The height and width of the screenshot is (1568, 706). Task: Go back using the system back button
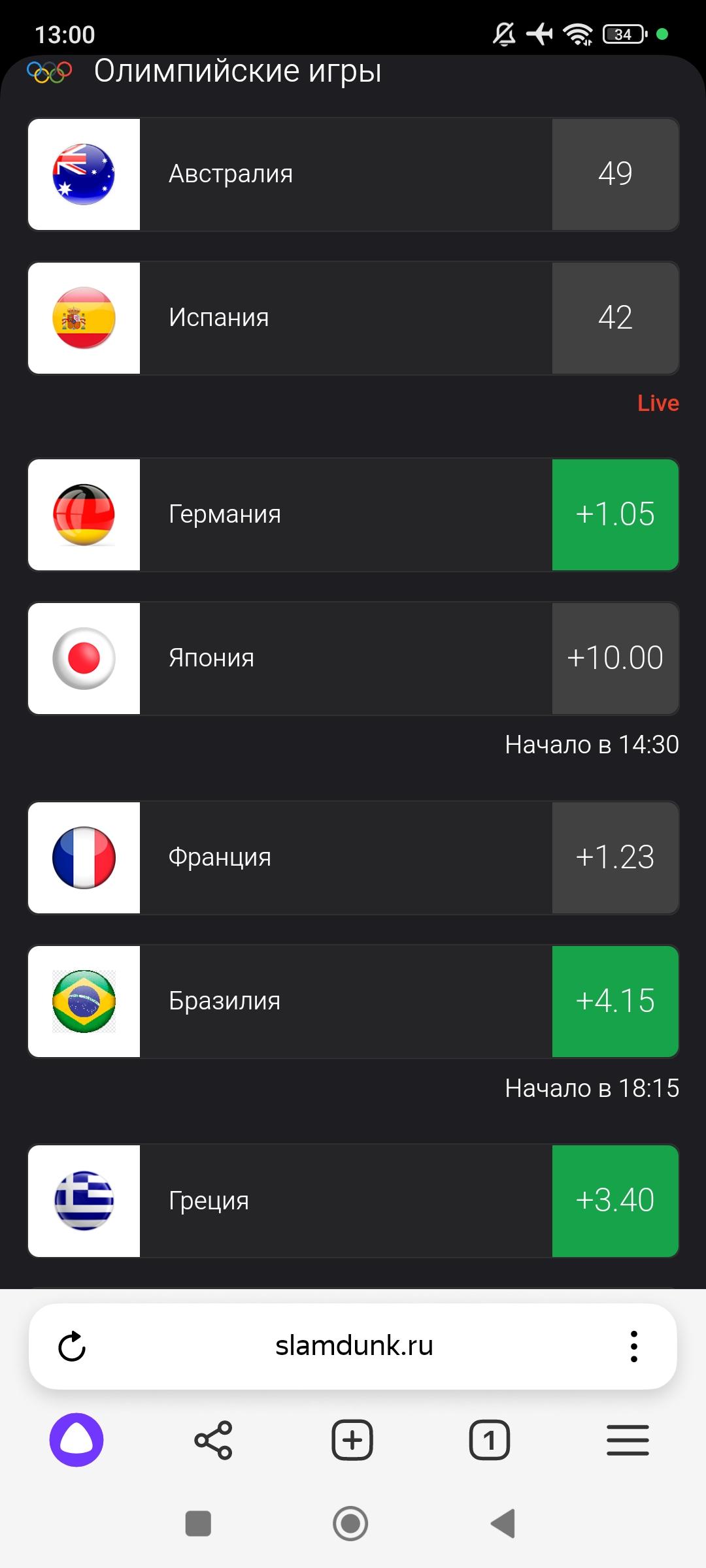pos(503,1524)
